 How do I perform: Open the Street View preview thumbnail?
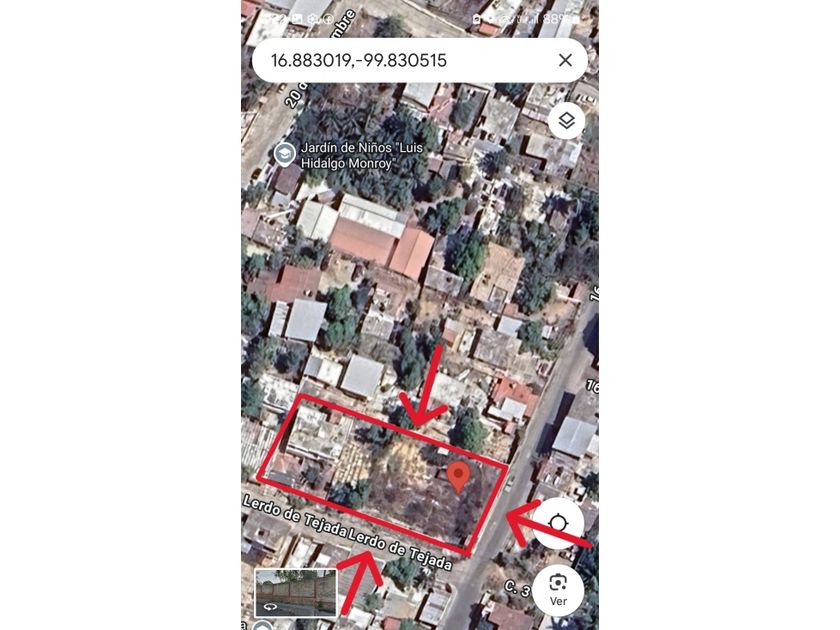coord(295,593)
